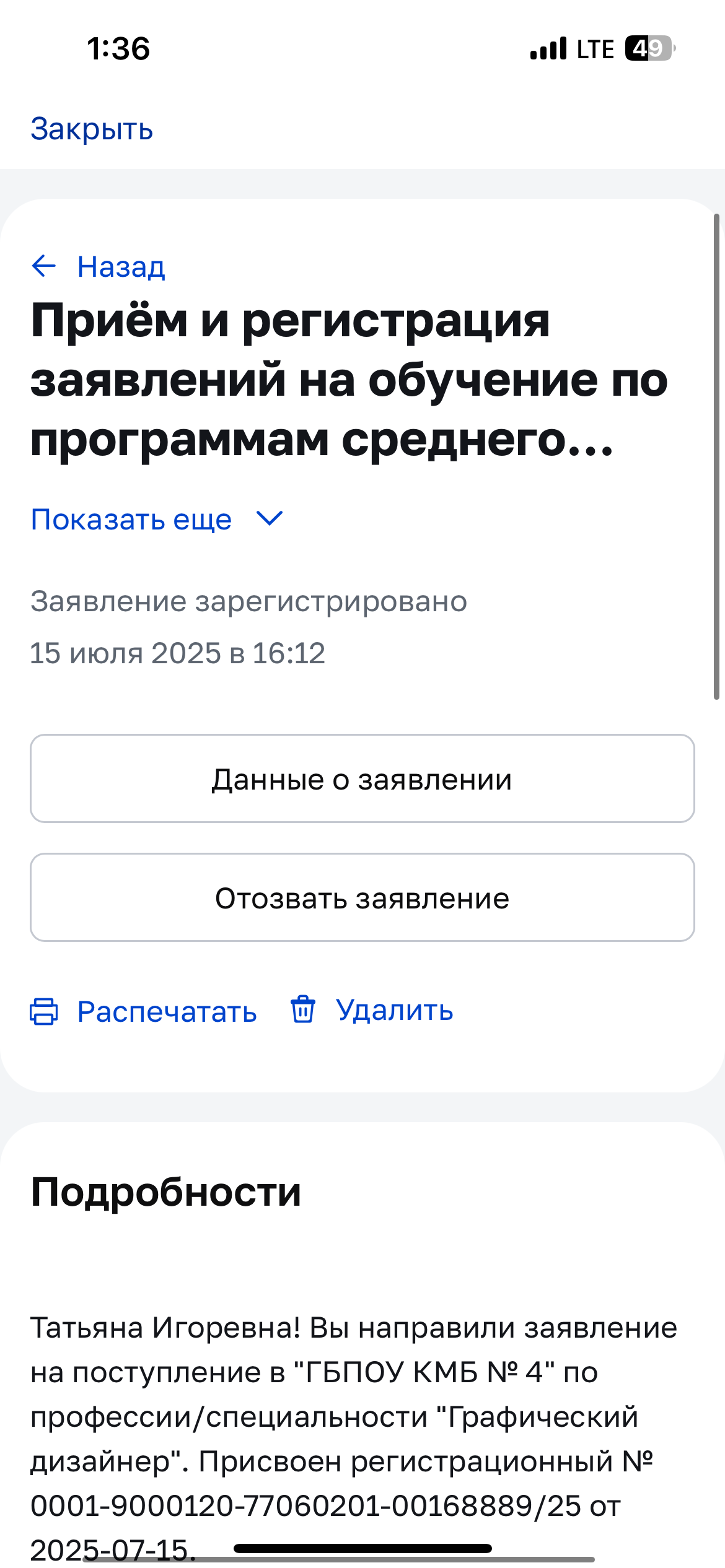Delete the application with Удалить
The image size is (725, 1568).
pos(372,1010)
